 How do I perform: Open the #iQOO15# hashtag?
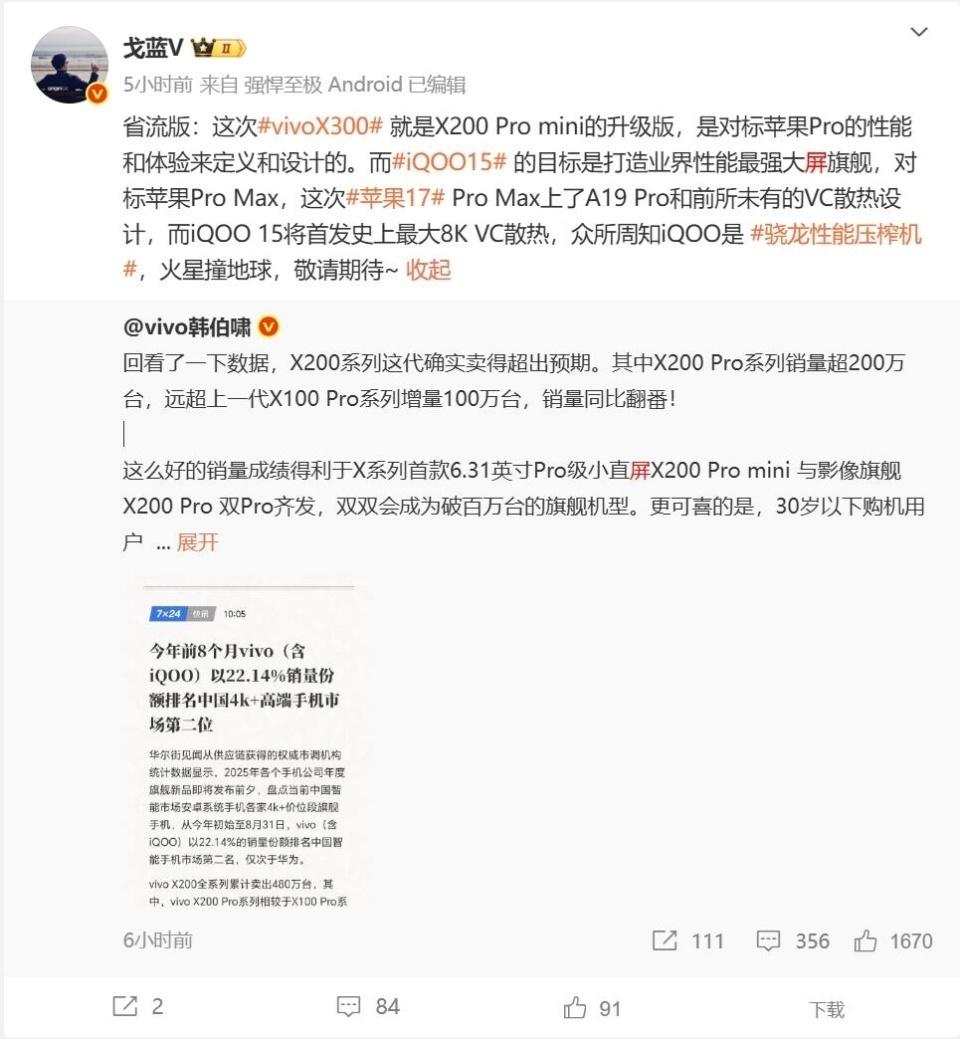[452, 162]
